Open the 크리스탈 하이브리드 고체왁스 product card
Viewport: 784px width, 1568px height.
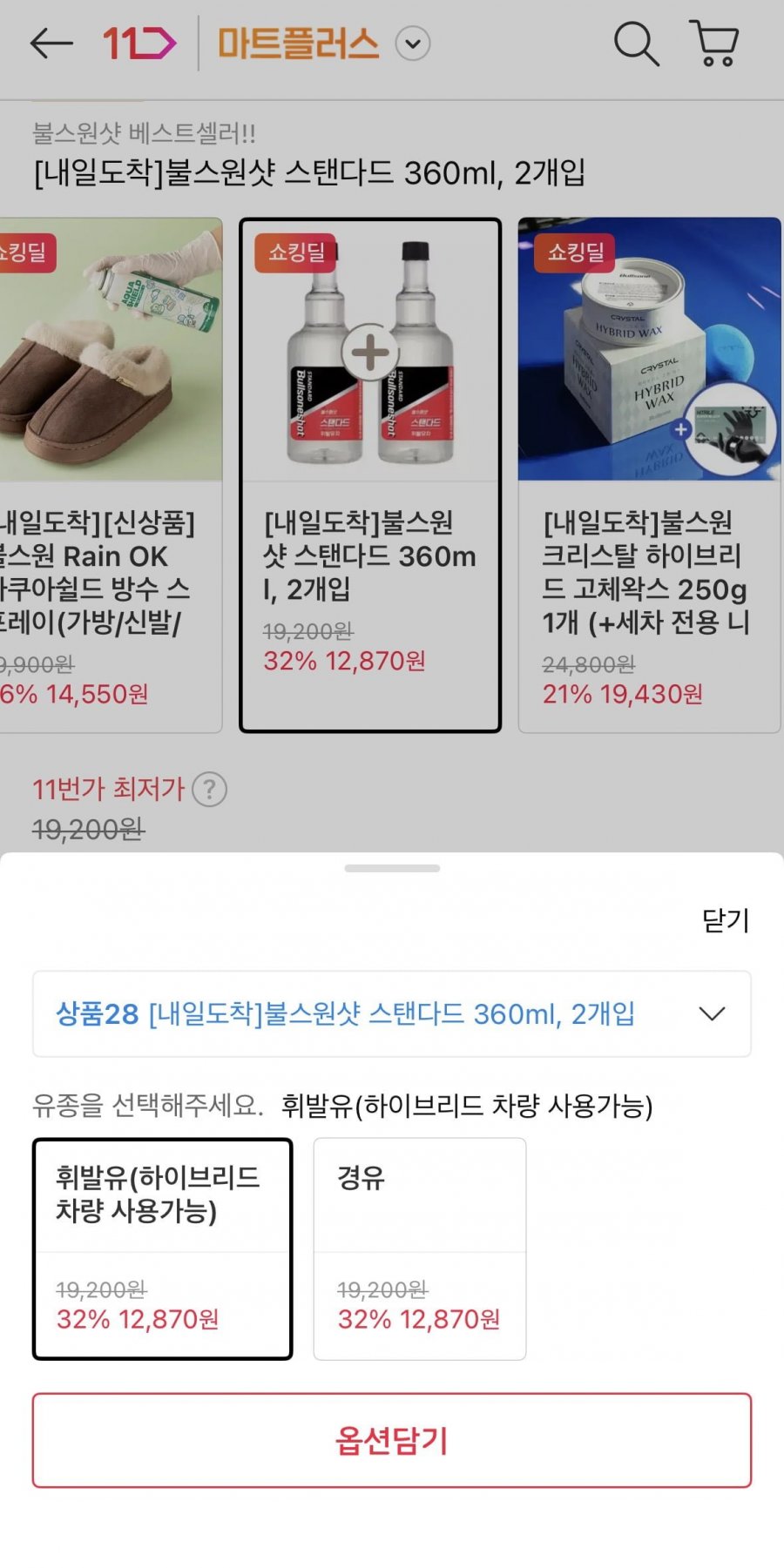click(x=649, y=474)
